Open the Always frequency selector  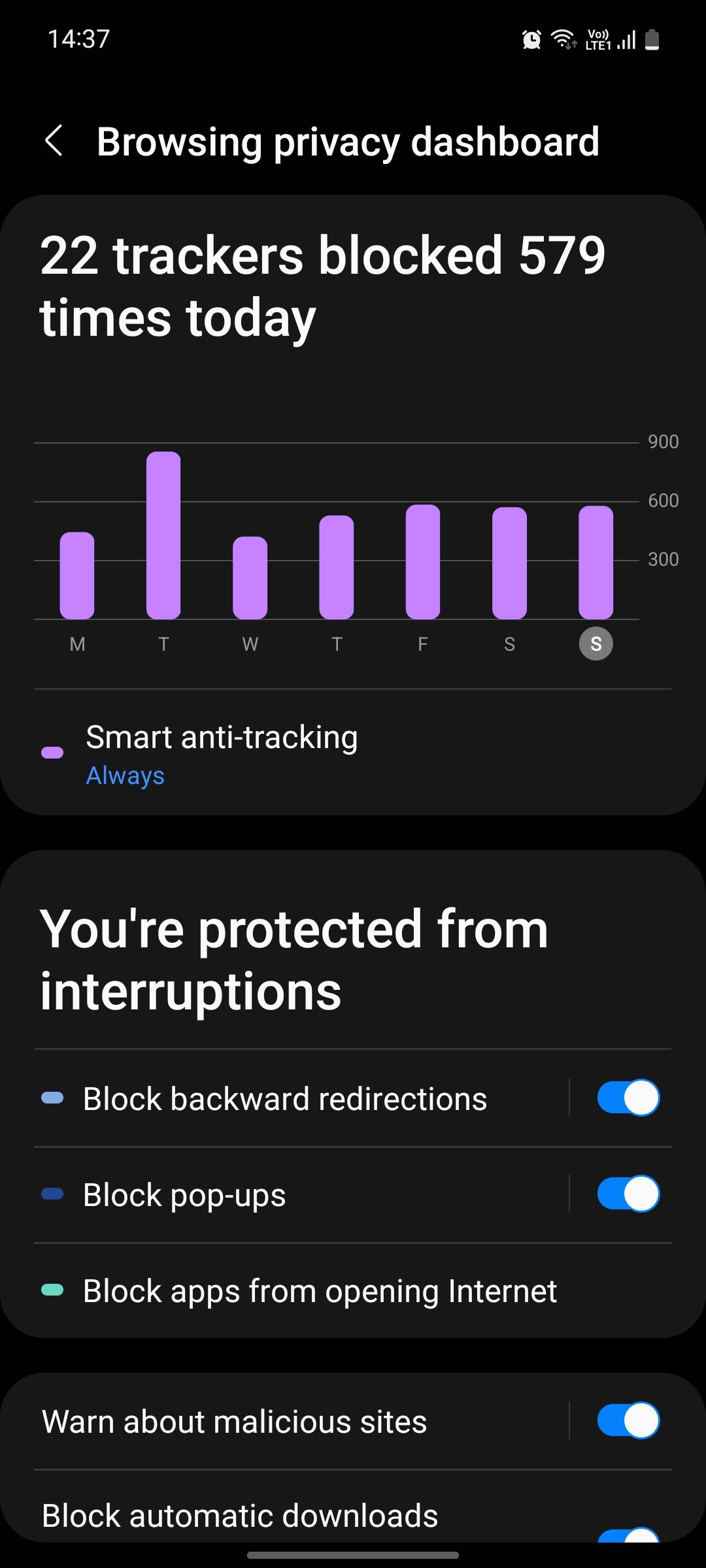(x=125, y=776)
